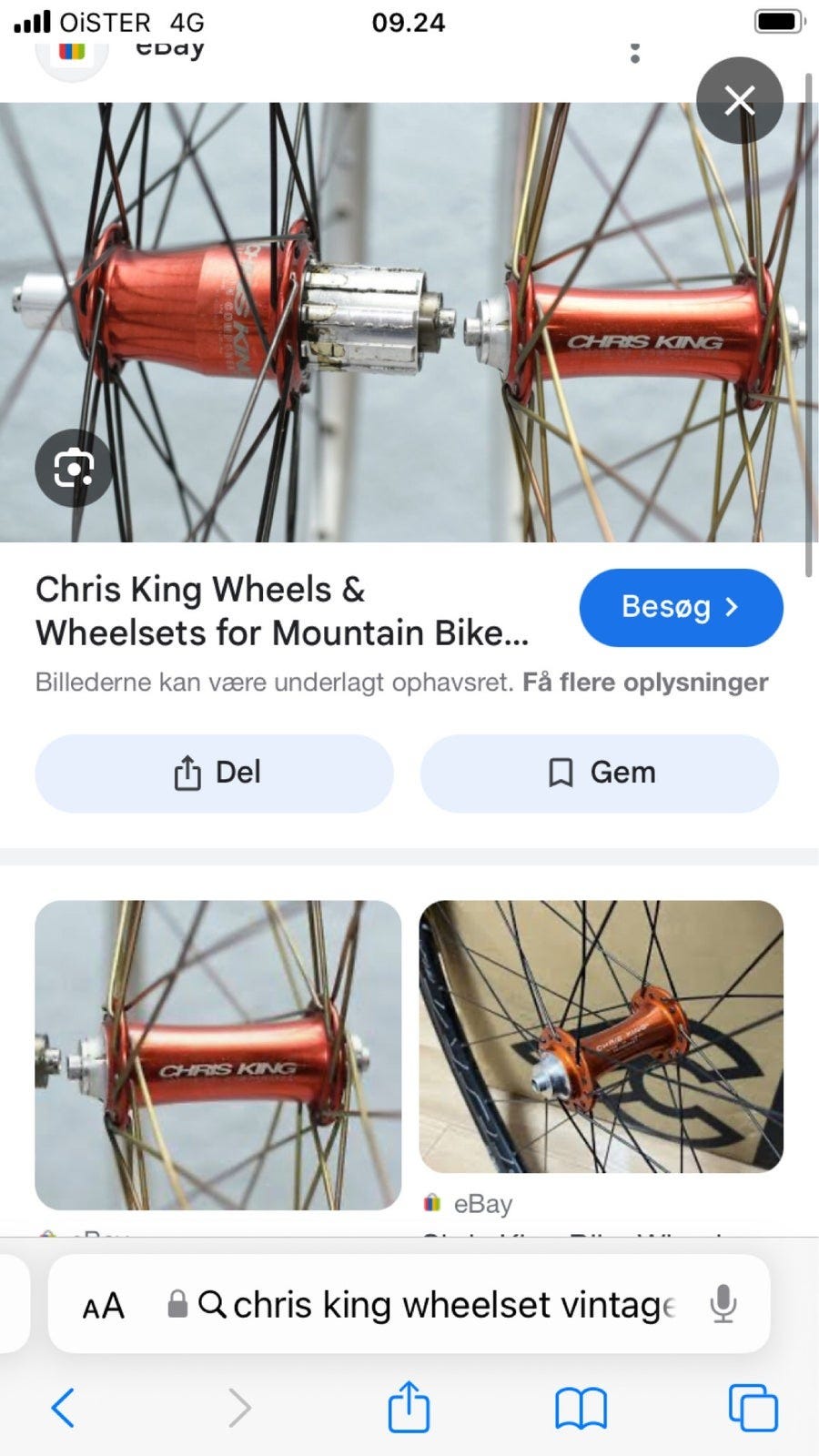Open Safari bookmarks
The width and height of the screenshot is (819, 1456).
581,1408
